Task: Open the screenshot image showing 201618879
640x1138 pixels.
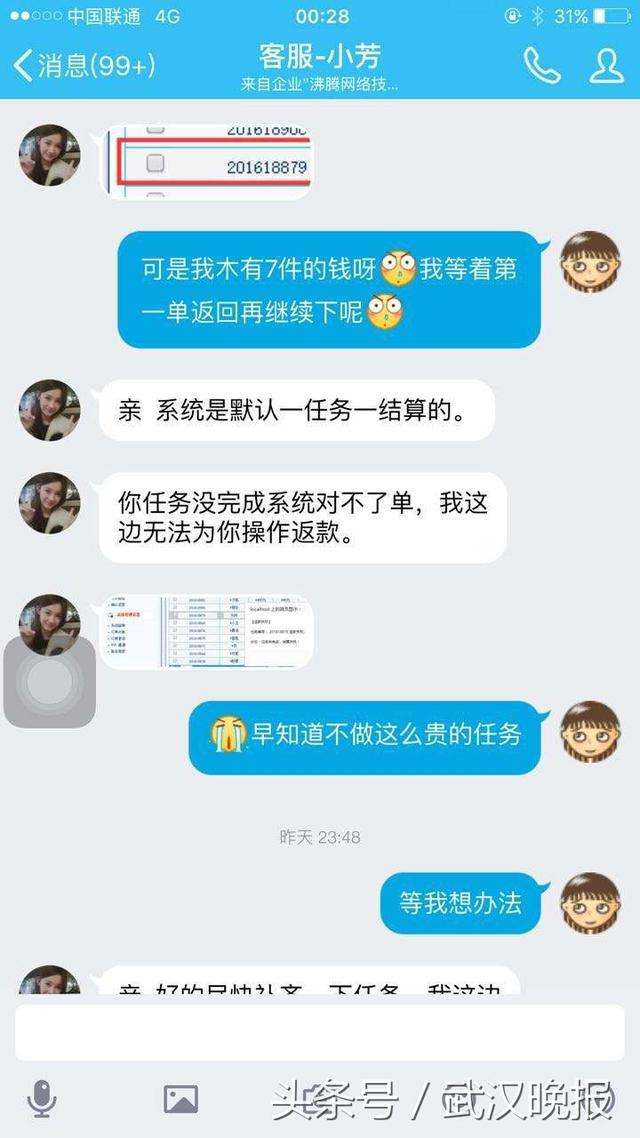Action: point(207,160)
